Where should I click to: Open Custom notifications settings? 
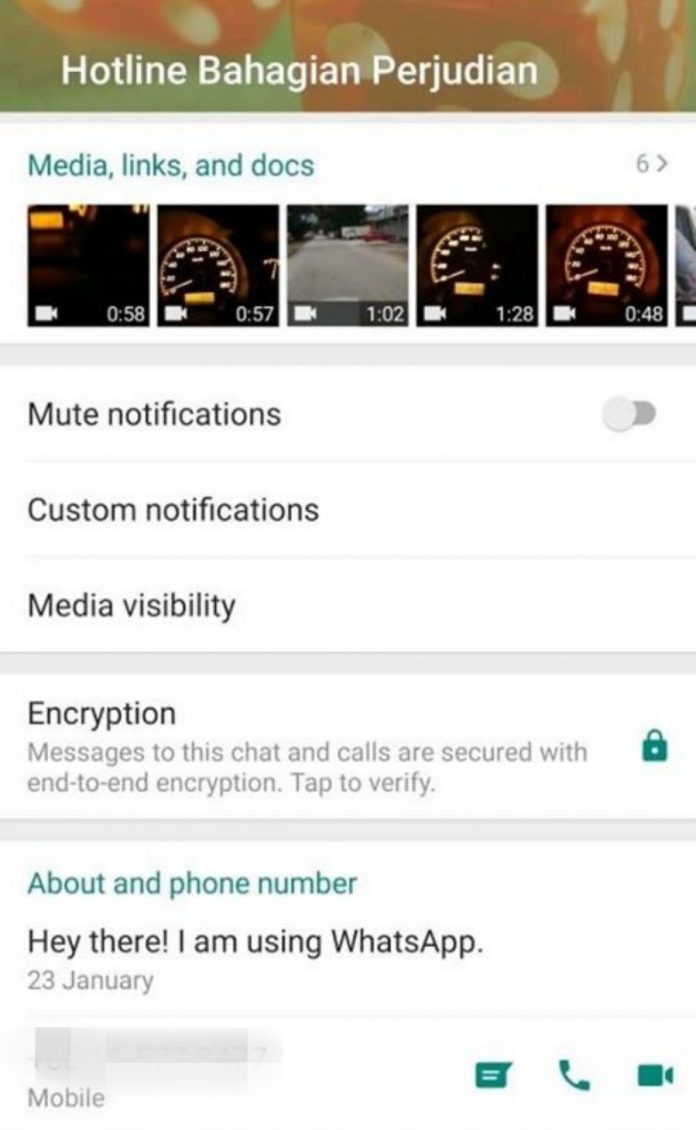173,510
